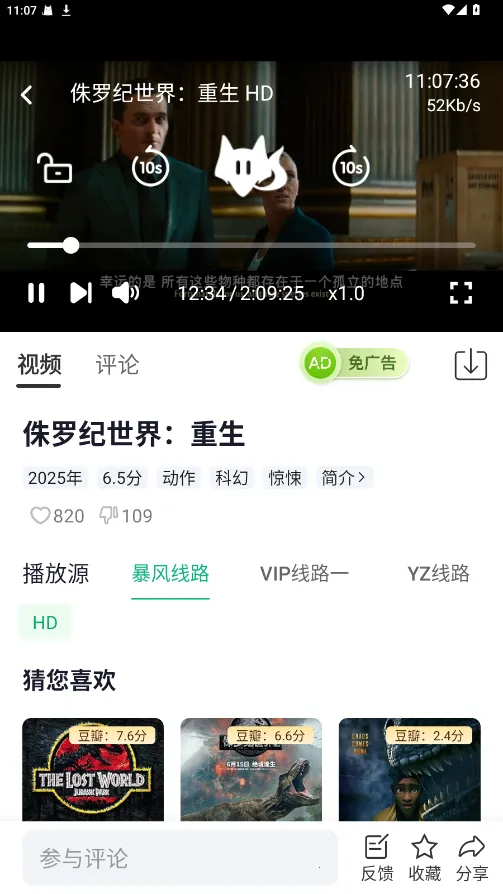Pause playback from the bottom bar
503x894 pixels.
(36, 293)
